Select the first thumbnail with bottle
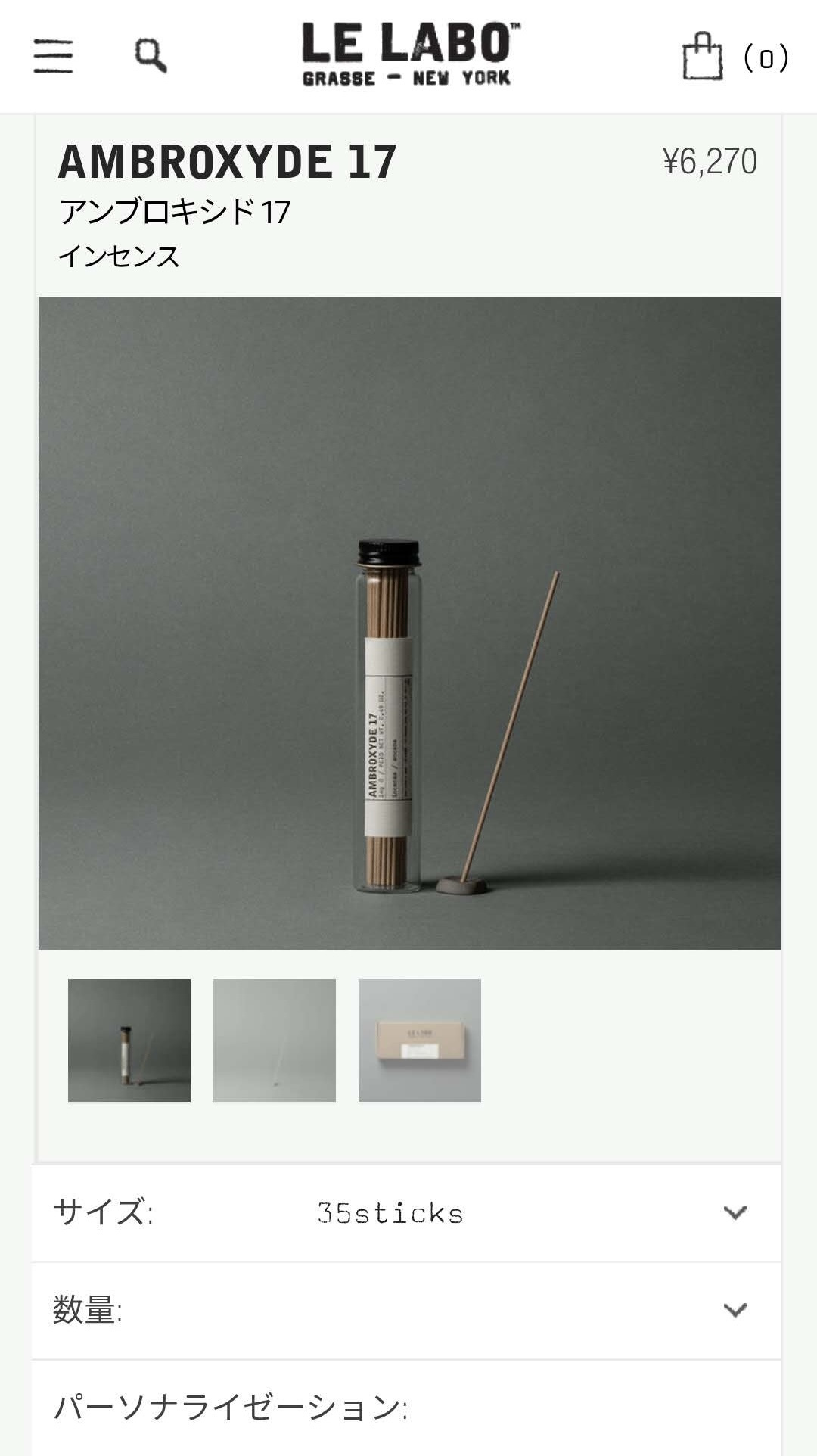This screenshot has width=817, height=1456. (129, 1041)
